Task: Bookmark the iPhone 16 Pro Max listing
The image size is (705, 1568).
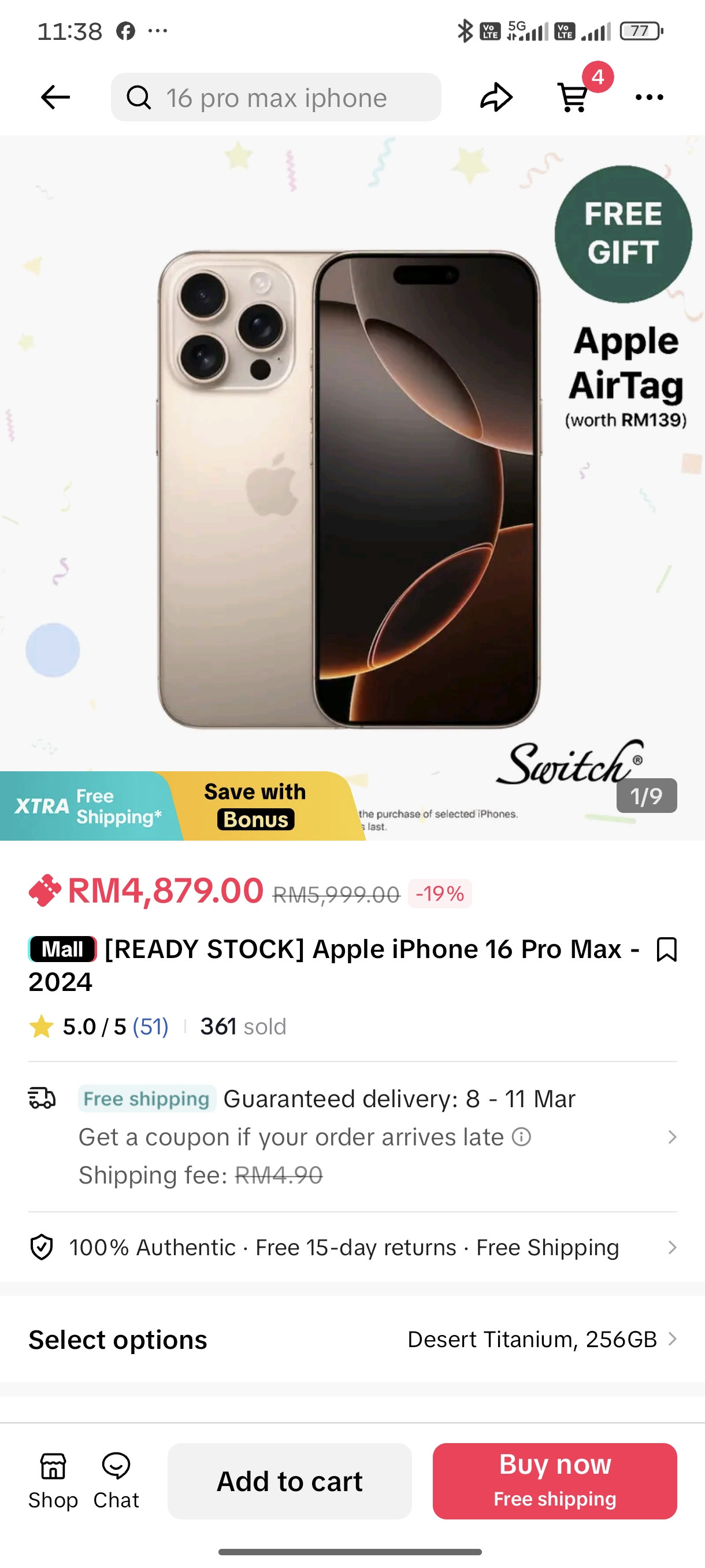Action: 666,949
